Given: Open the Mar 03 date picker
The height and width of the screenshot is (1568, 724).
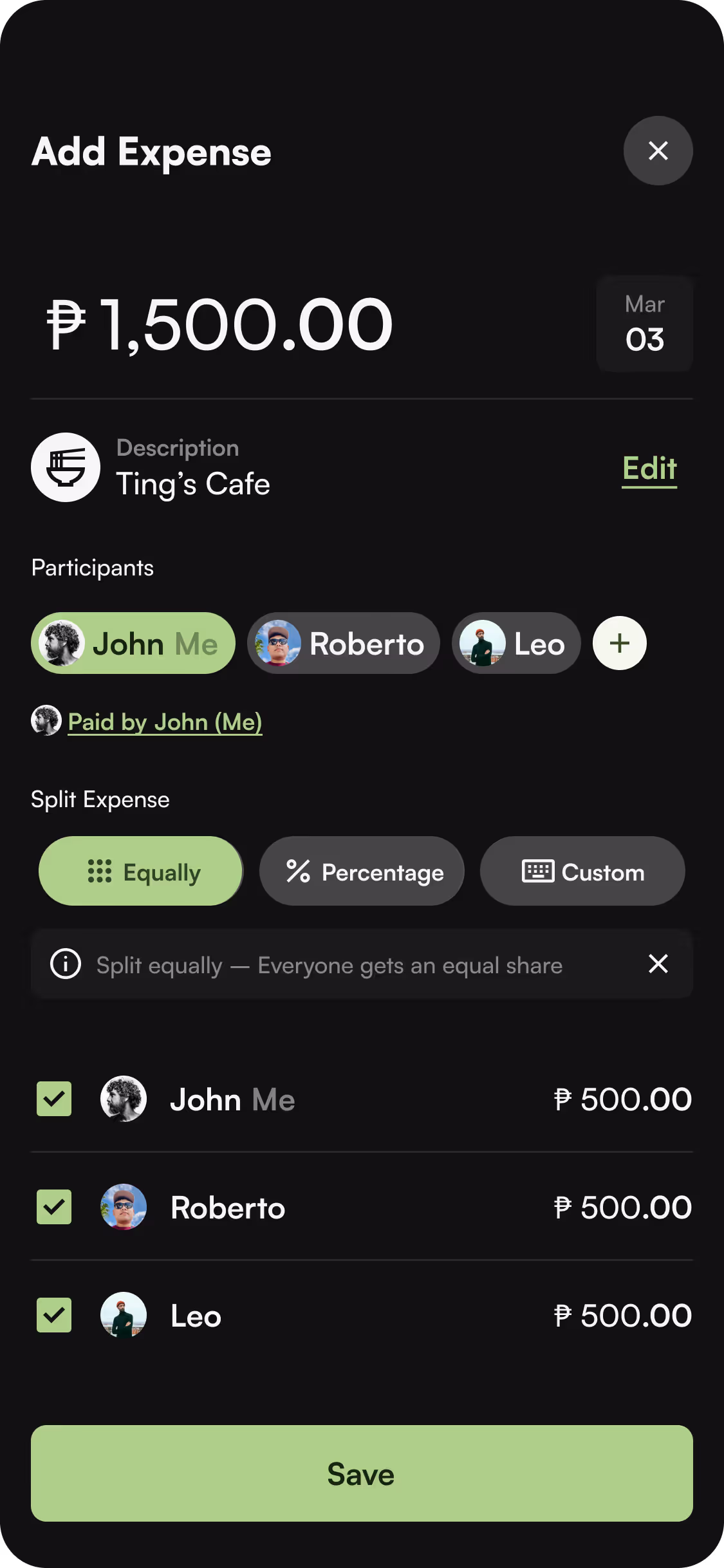Looking at the screenshot, I should (644, 324).
